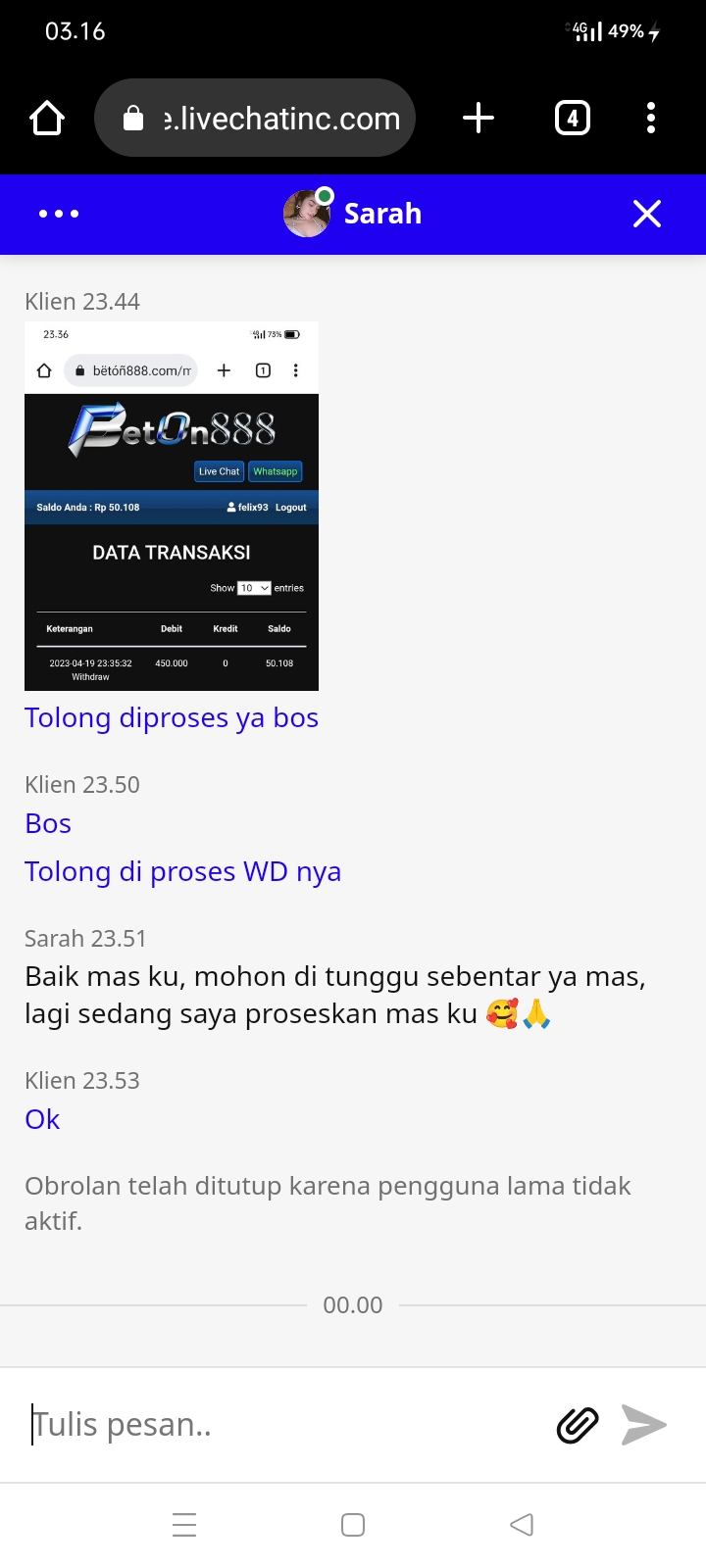Open recent apps from navigation bar
Image resolution: width=706 pixels, height=1568 pixels.
(x=184, y=1525)
